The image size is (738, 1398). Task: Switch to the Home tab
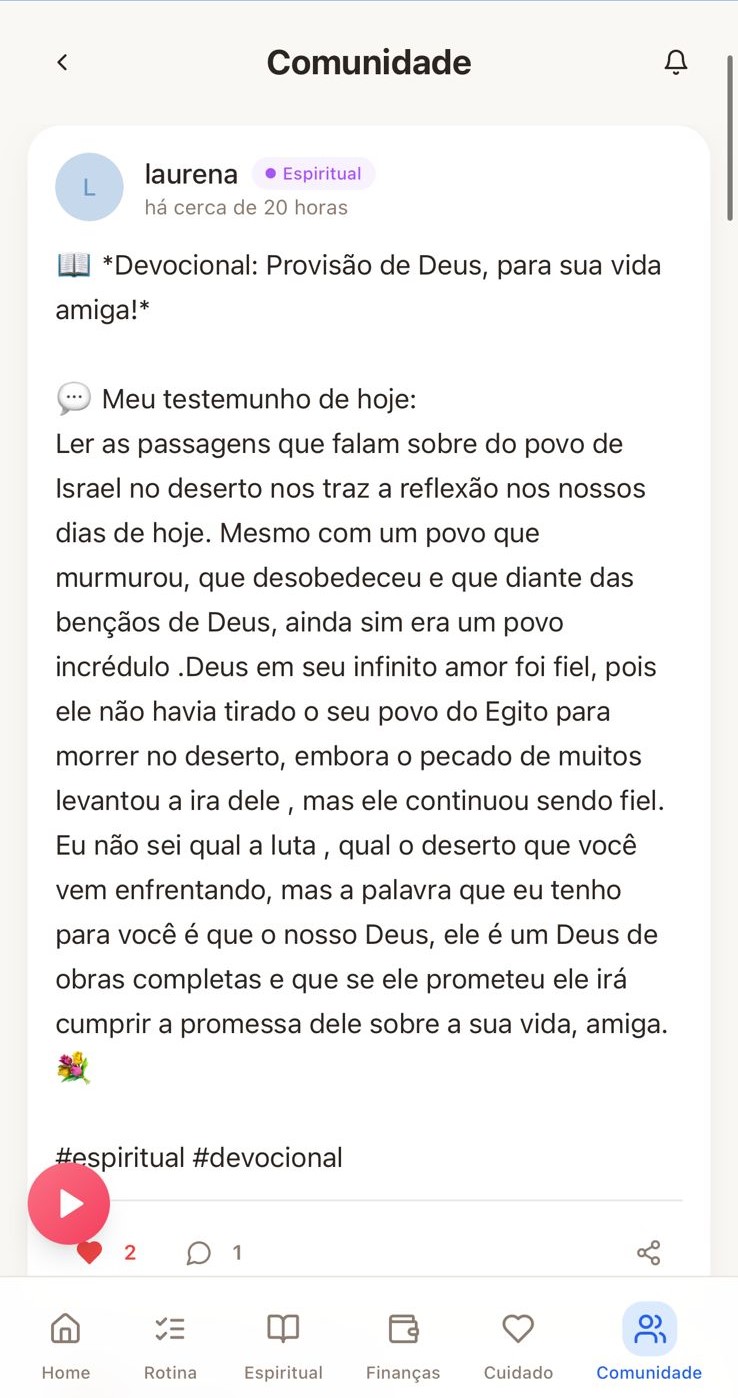click(66, 1344)
